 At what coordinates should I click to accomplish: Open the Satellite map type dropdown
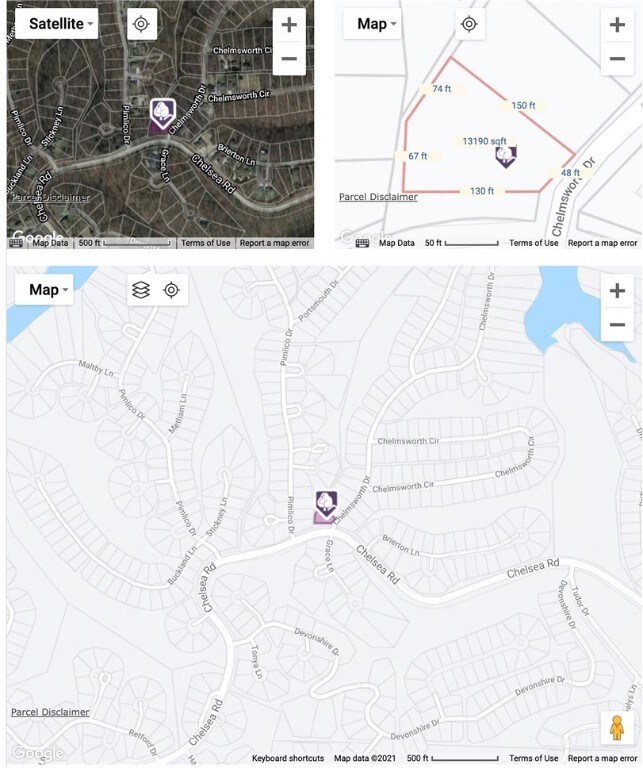[x=62, y=24]
